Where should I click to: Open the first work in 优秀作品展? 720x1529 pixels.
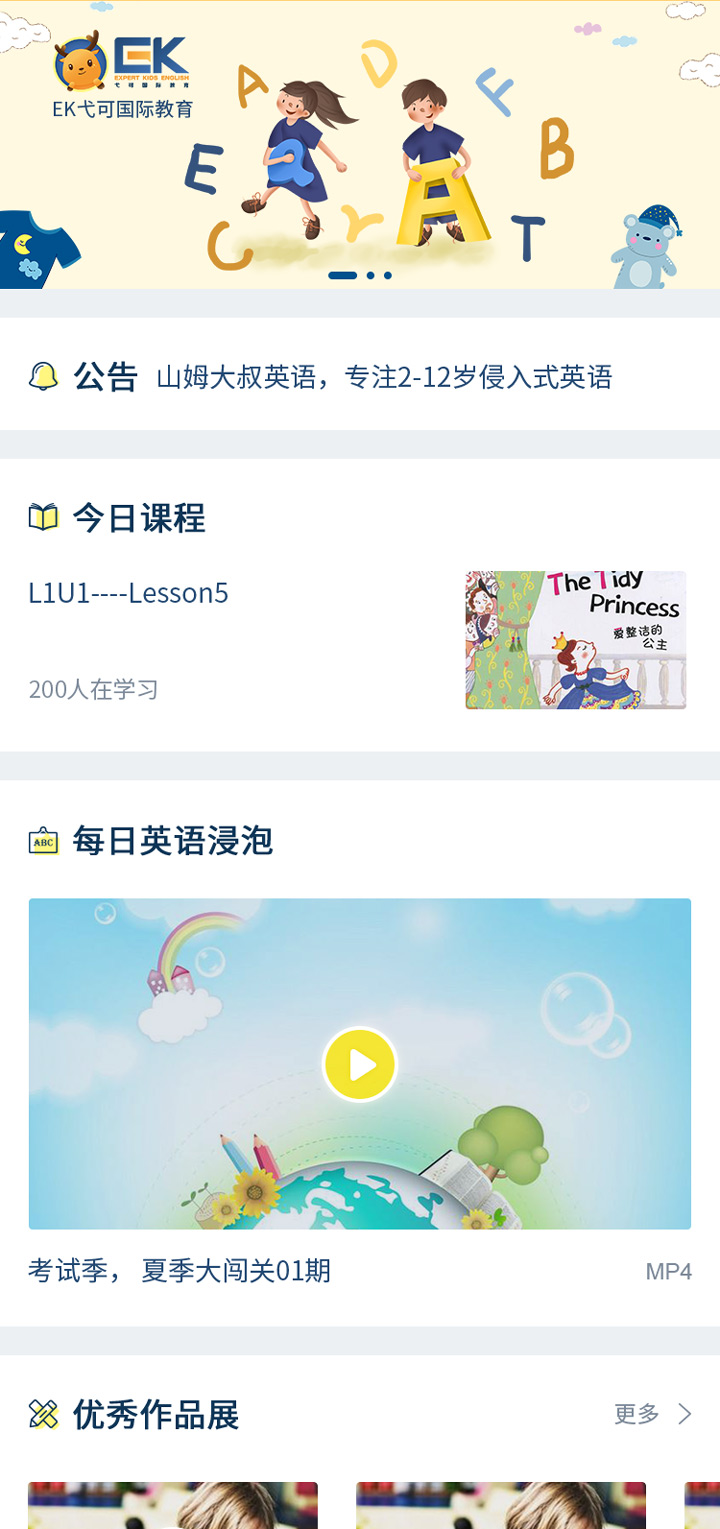tap(173, 1505)
